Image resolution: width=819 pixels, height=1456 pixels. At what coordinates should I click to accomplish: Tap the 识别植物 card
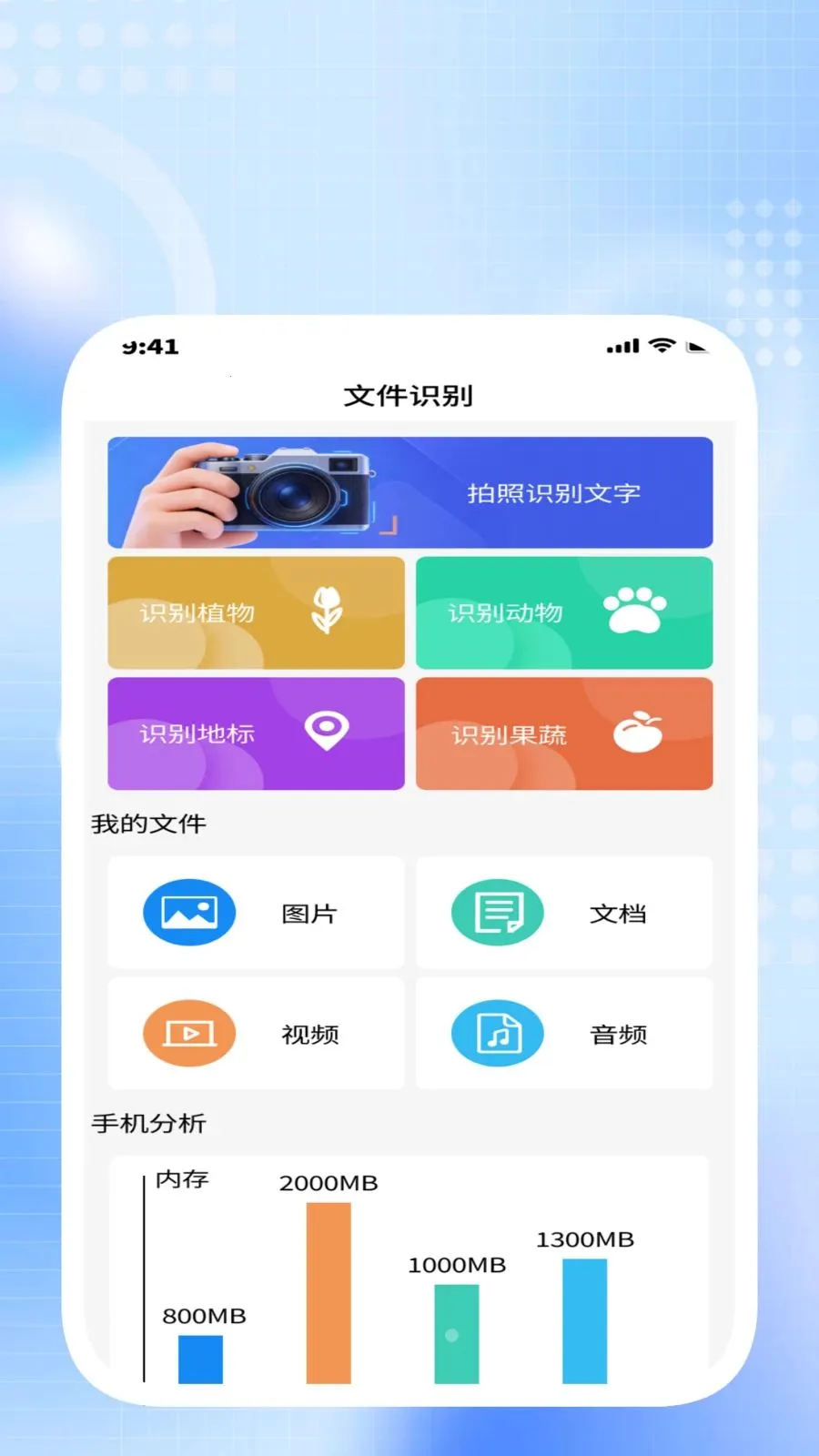pos(256,612)
